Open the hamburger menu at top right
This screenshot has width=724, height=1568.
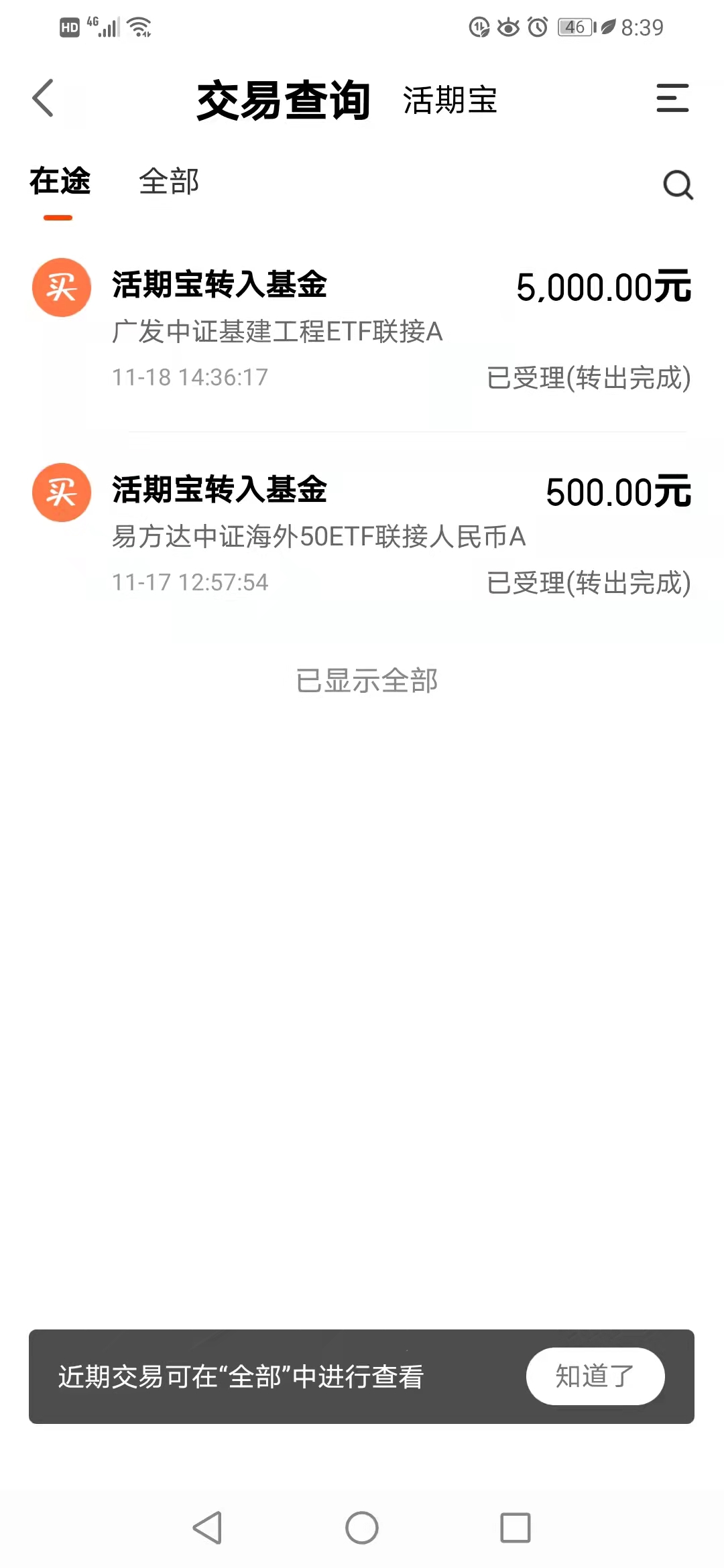[672, 98]
